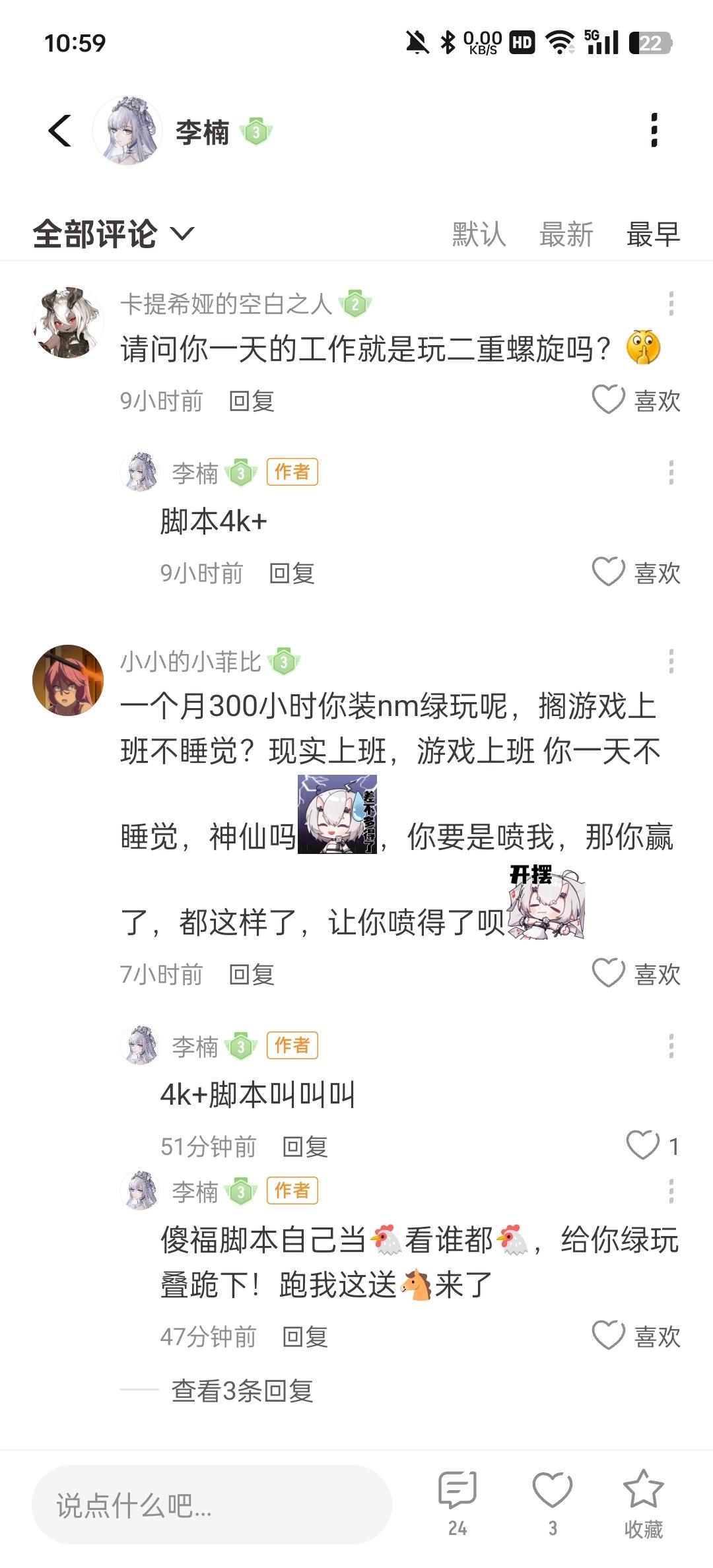The height and width of the screenshot is (1568, 713).
Task: Tap the 说点什么吧 comment input box
Action: pos(211,1505)
